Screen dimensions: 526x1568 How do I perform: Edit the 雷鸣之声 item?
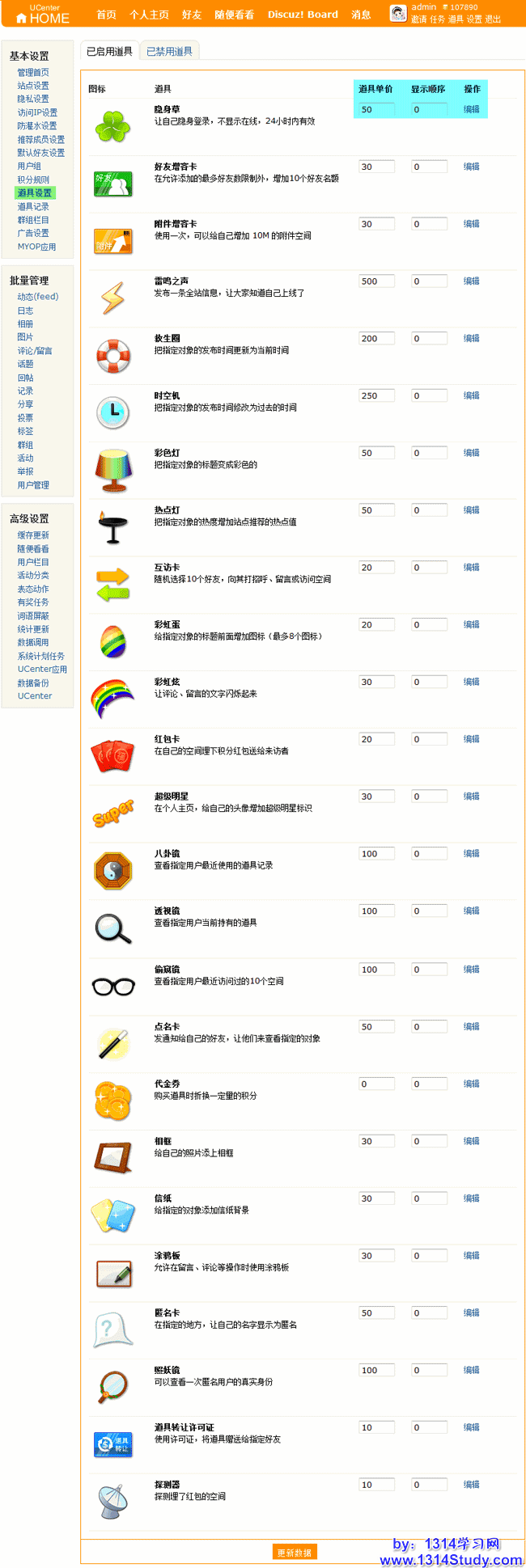(x=471, y=281)
